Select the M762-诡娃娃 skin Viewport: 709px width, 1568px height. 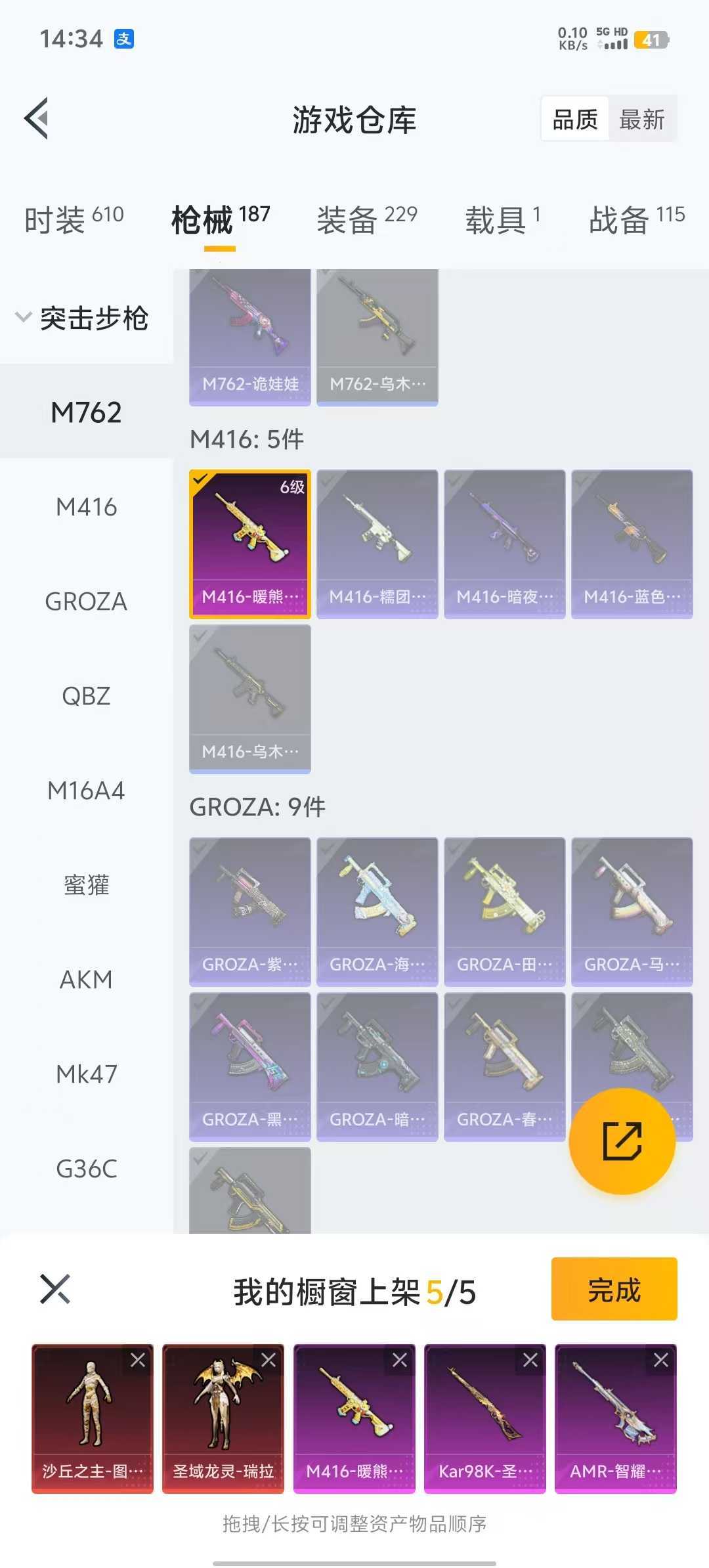click(250, 336)
